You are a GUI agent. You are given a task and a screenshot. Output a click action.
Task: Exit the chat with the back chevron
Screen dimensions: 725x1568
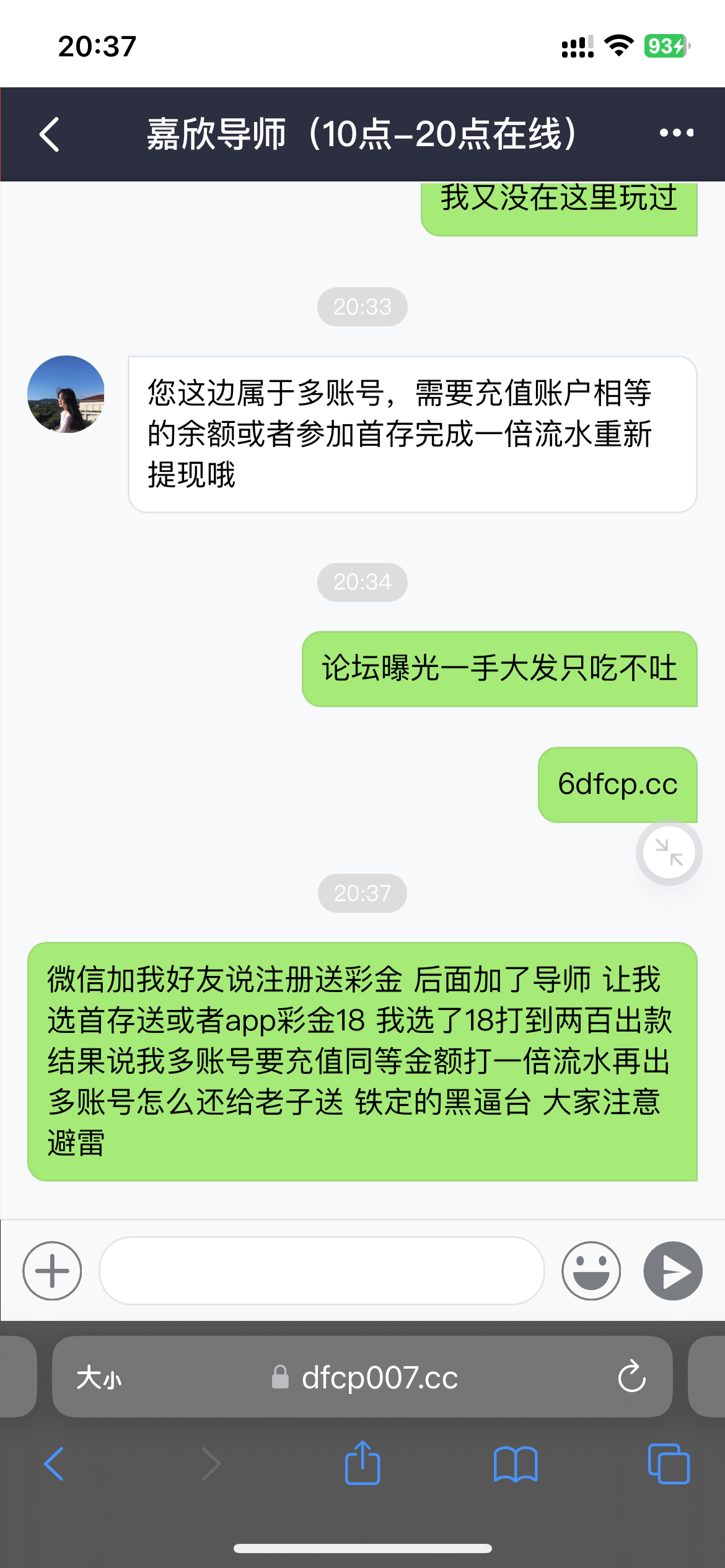pos(50,134)
